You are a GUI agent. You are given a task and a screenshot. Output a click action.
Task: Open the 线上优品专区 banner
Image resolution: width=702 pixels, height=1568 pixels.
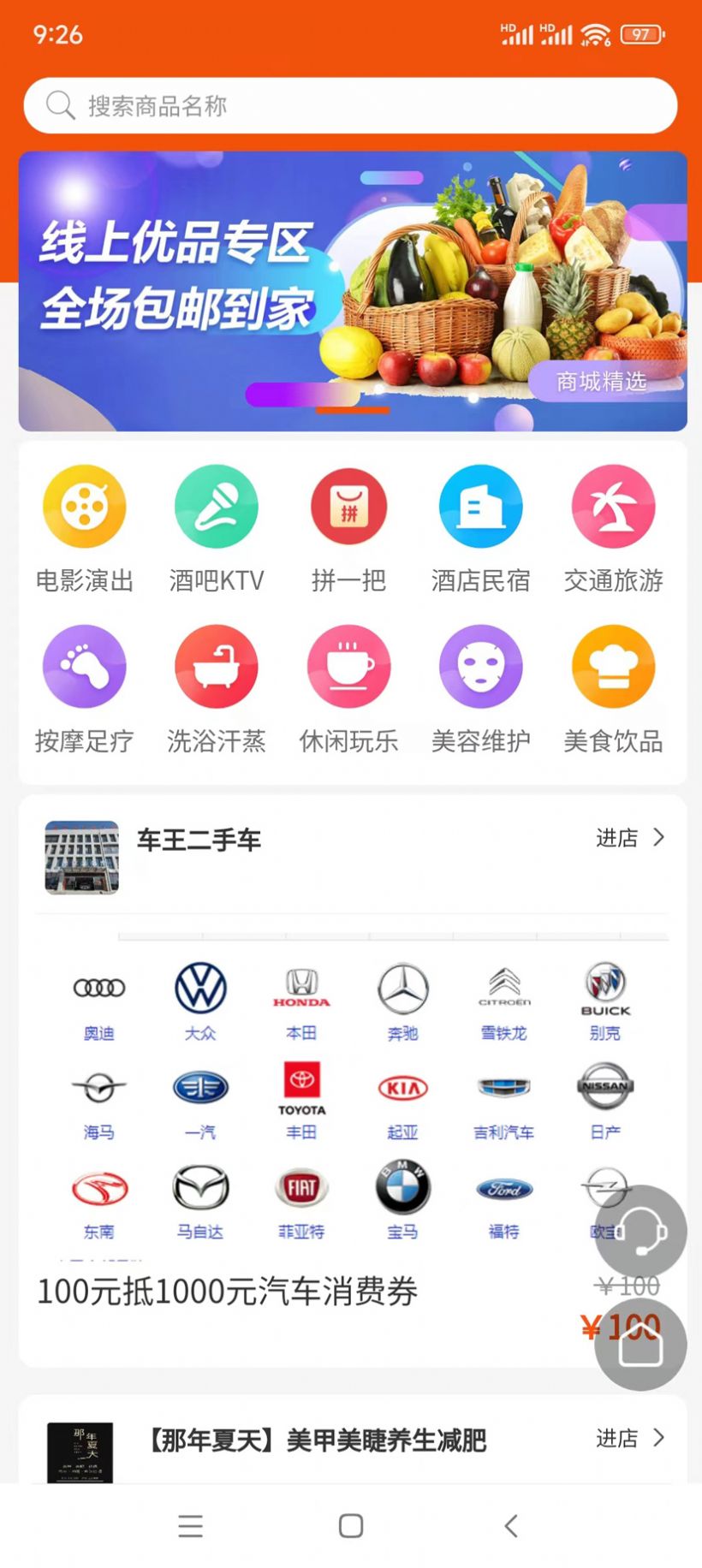click(351, 291)
